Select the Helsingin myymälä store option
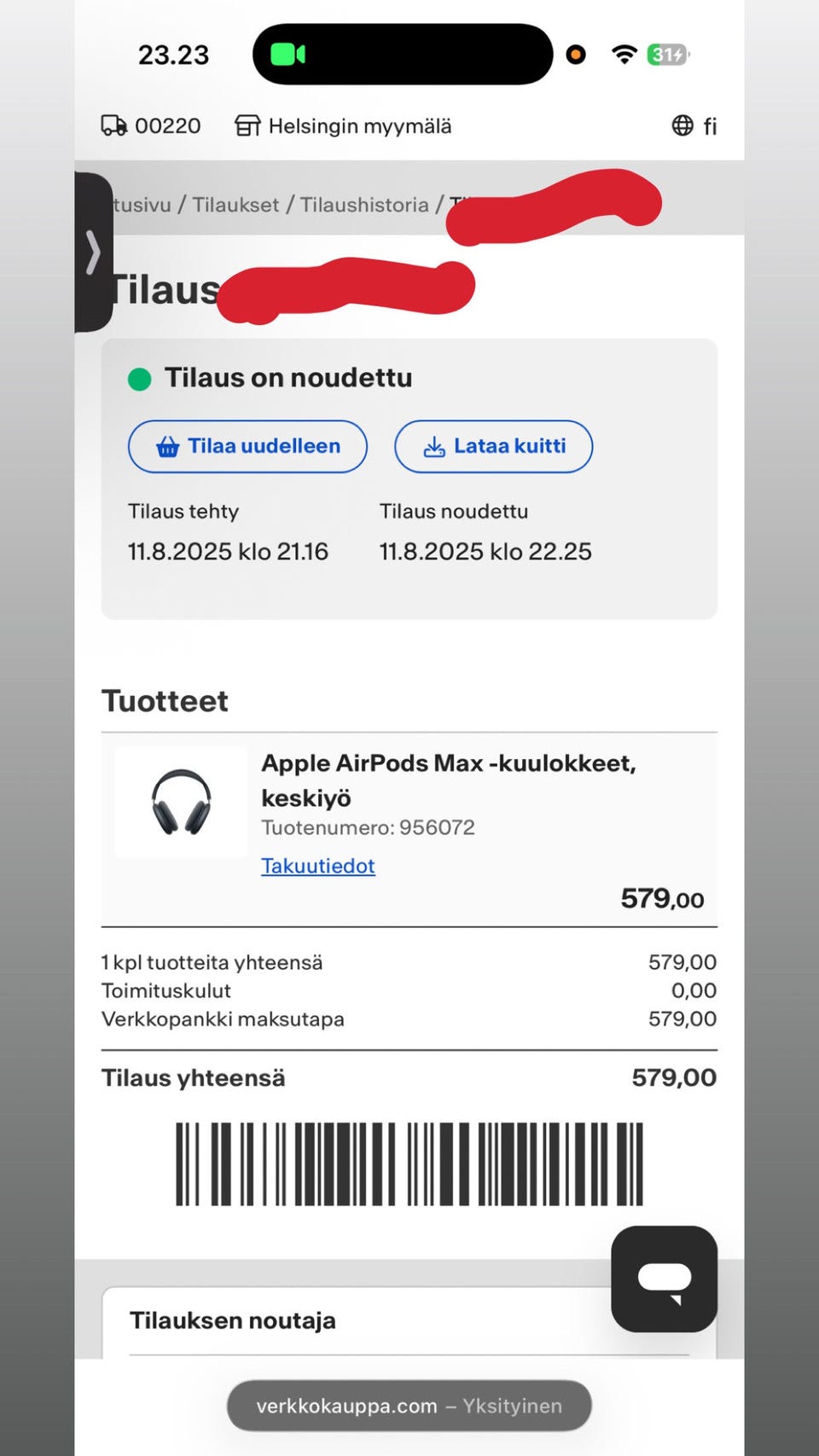 click(x=343, y=126)
